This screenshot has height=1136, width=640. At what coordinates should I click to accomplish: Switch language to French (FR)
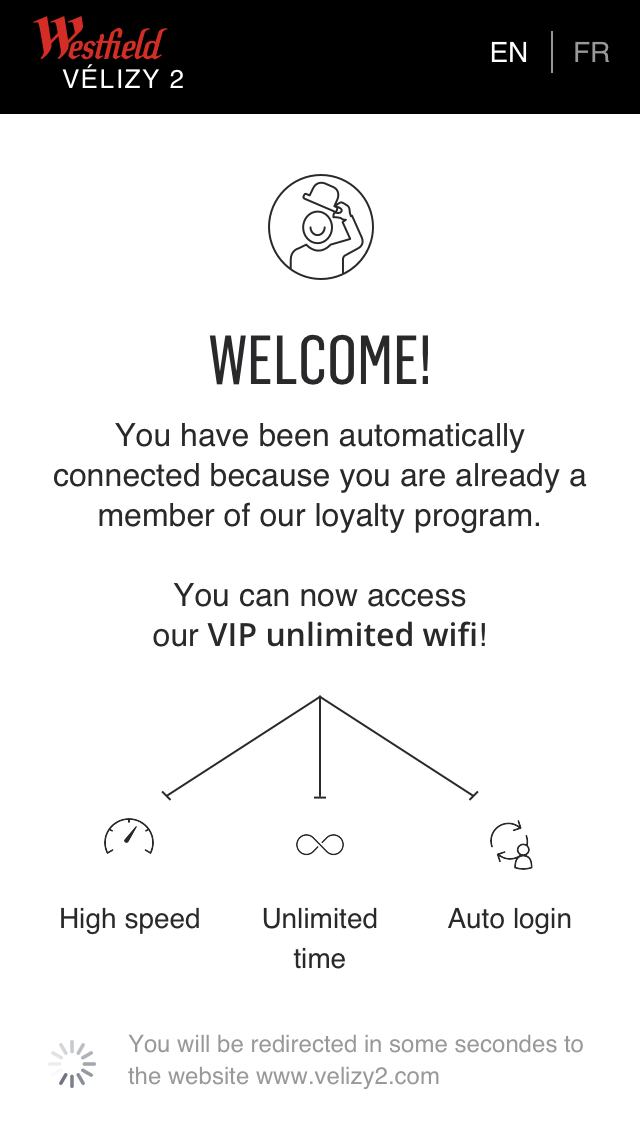tap(591, 52)
